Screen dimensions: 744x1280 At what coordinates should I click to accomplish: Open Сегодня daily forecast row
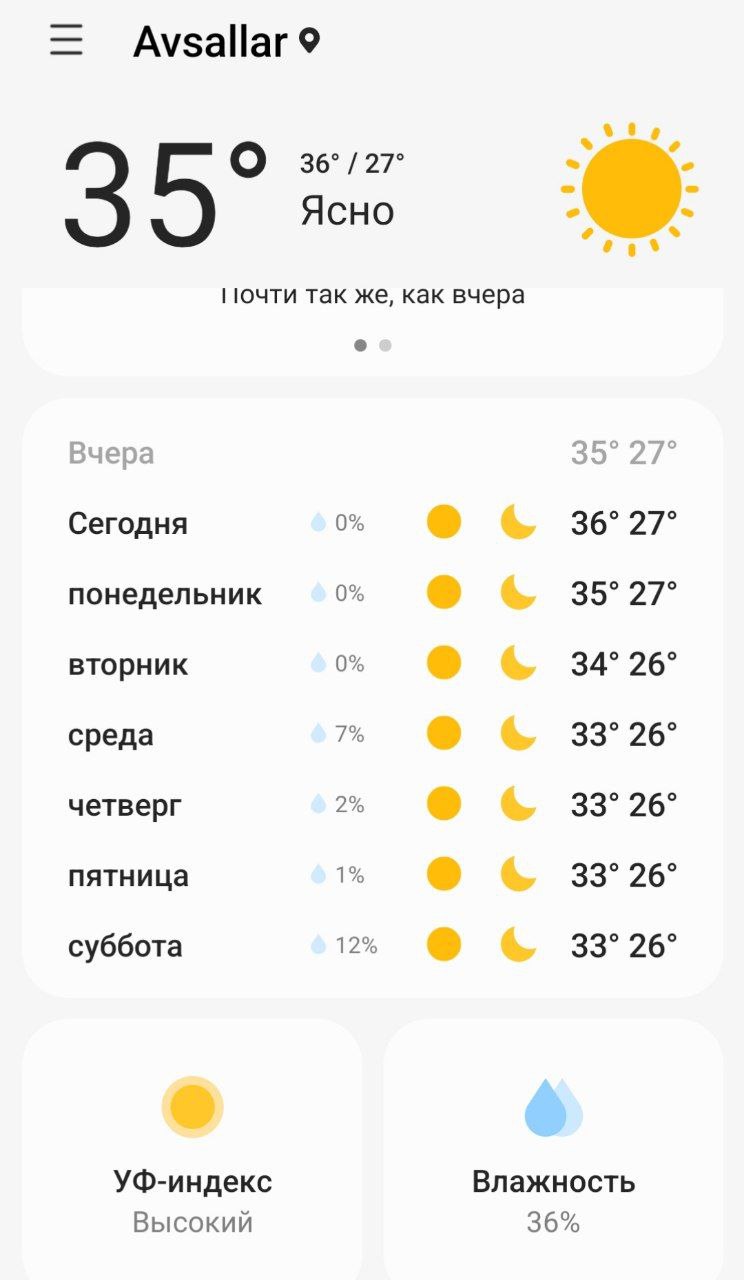[372, 523]
